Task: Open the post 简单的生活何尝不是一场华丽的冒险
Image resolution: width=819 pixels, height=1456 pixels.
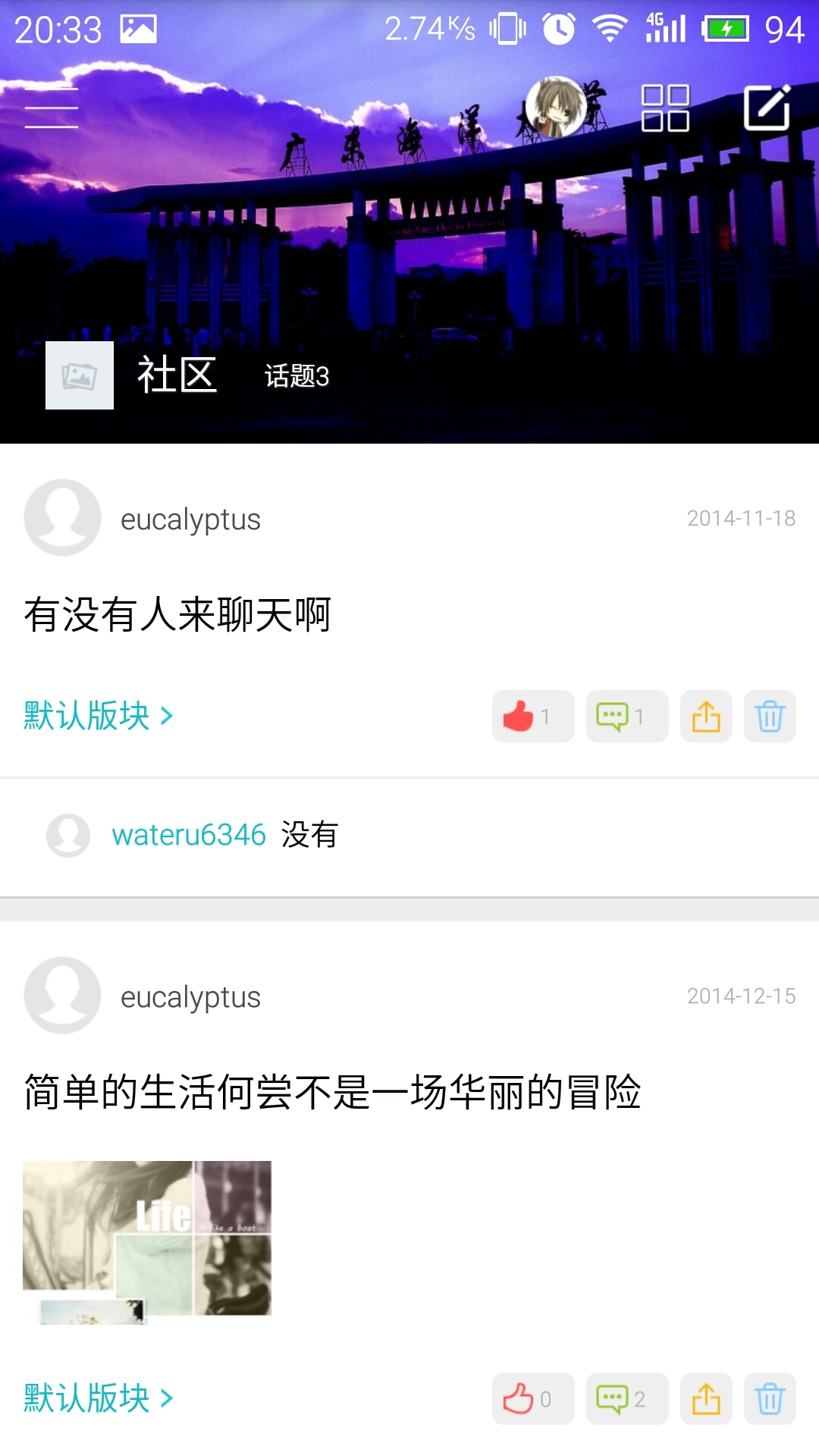Action: (332, 1093)
